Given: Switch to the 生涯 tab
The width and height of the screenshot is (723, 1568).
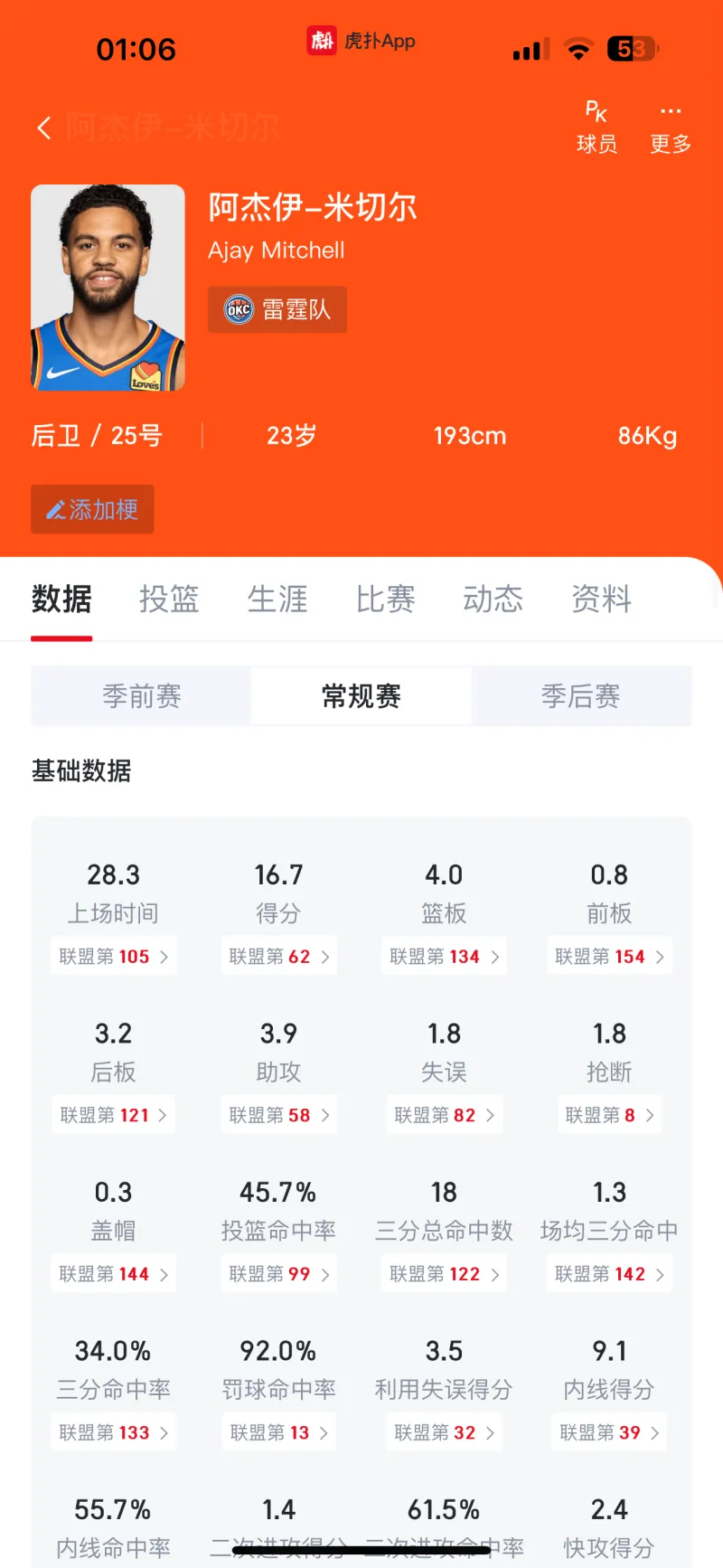Looking at the screenshot, I should point(277,600).
